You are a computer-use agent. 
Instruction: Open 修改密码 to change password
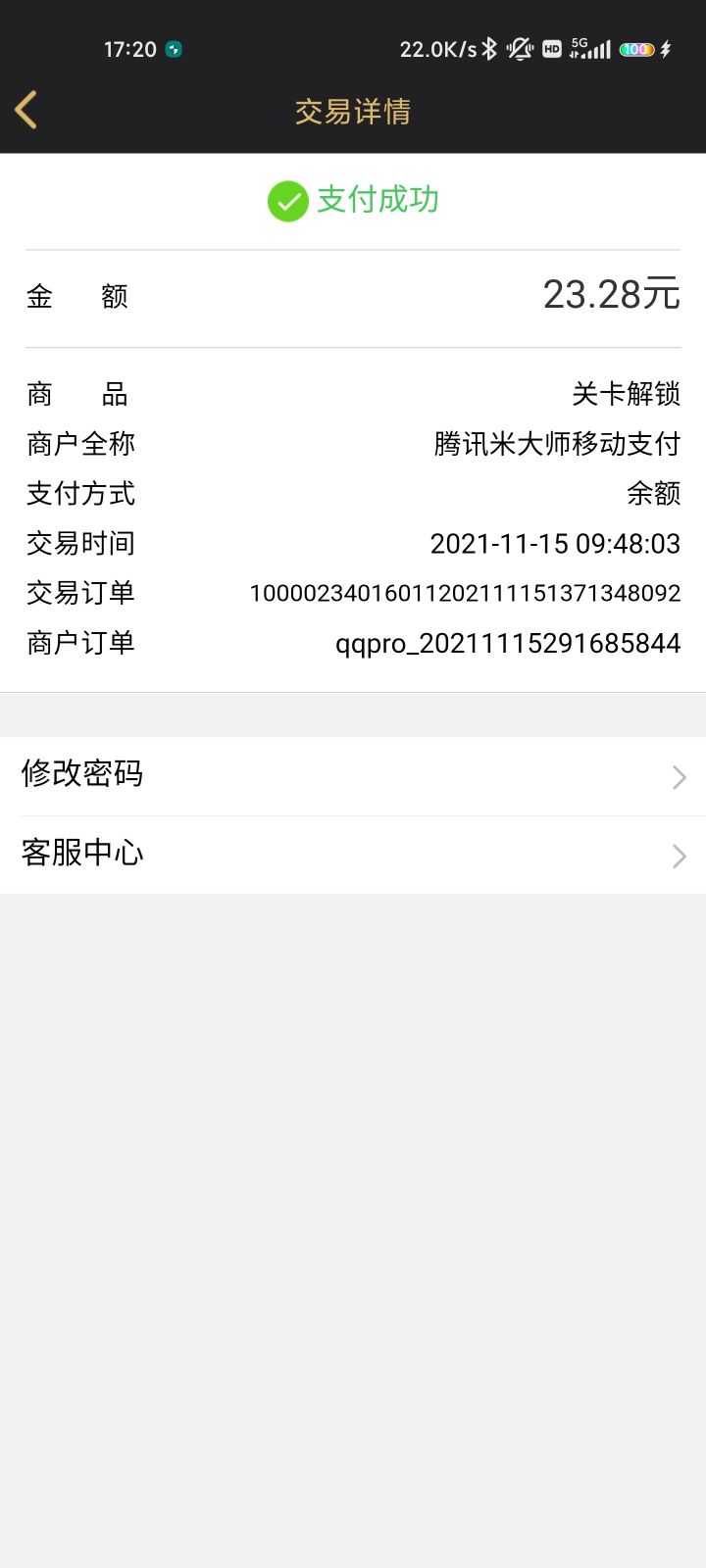[x=82, y=774]
